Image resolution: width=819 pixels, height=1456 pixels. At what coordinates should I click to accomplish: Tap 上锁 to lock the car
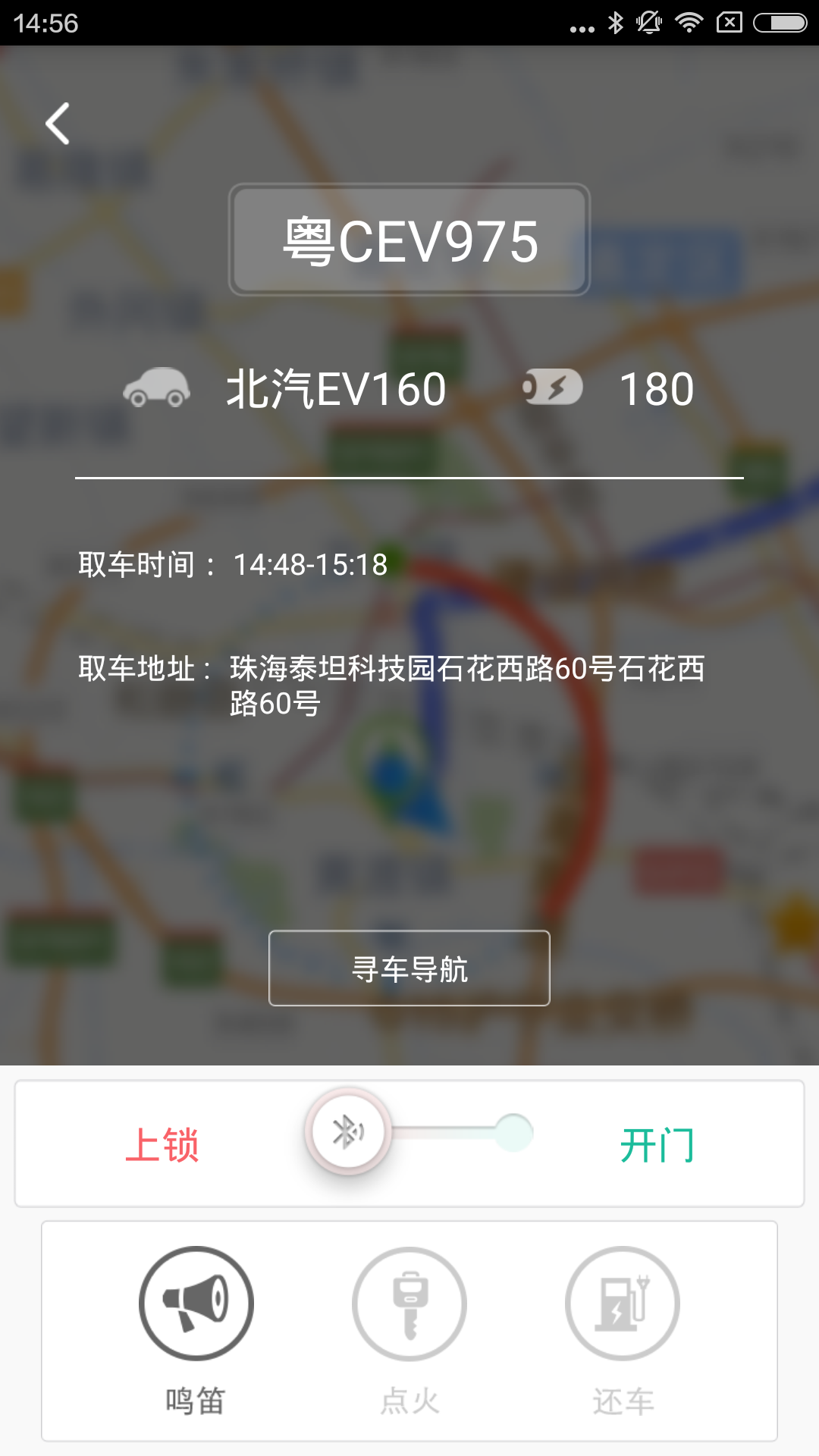coord(162,1145)
